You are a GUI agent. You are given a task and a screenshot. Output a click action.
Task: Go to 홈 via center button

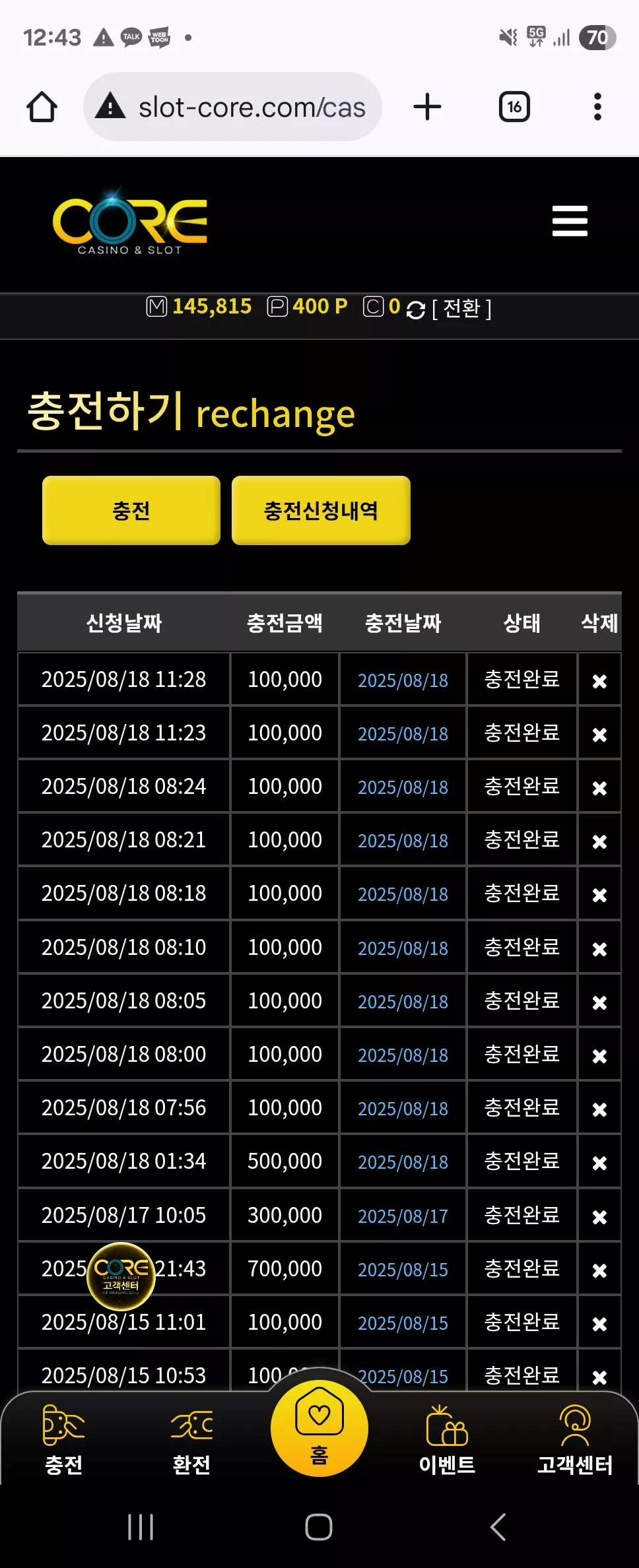(x=319, y=1428)
